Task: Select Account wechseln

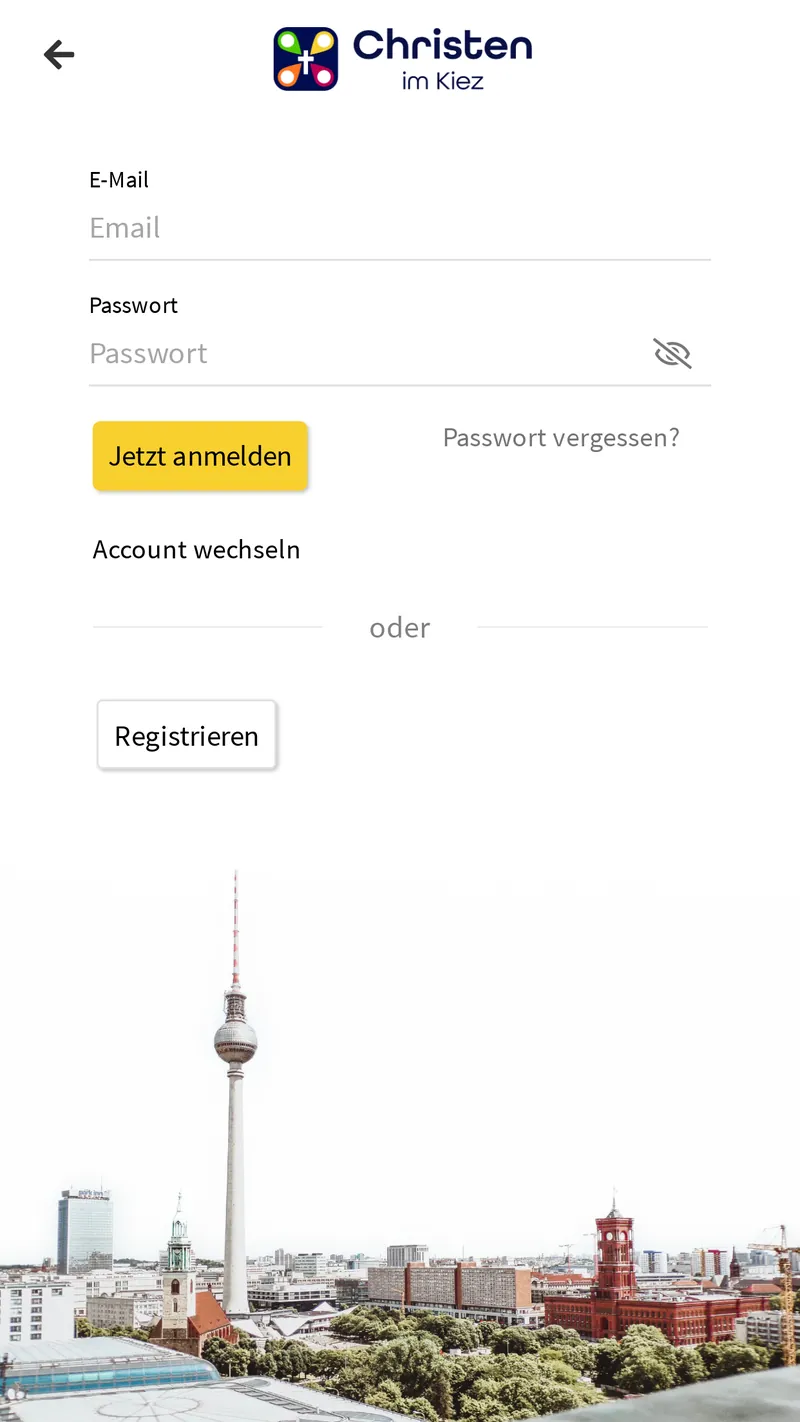Action: pyautogui.click(x=196, y=549)
